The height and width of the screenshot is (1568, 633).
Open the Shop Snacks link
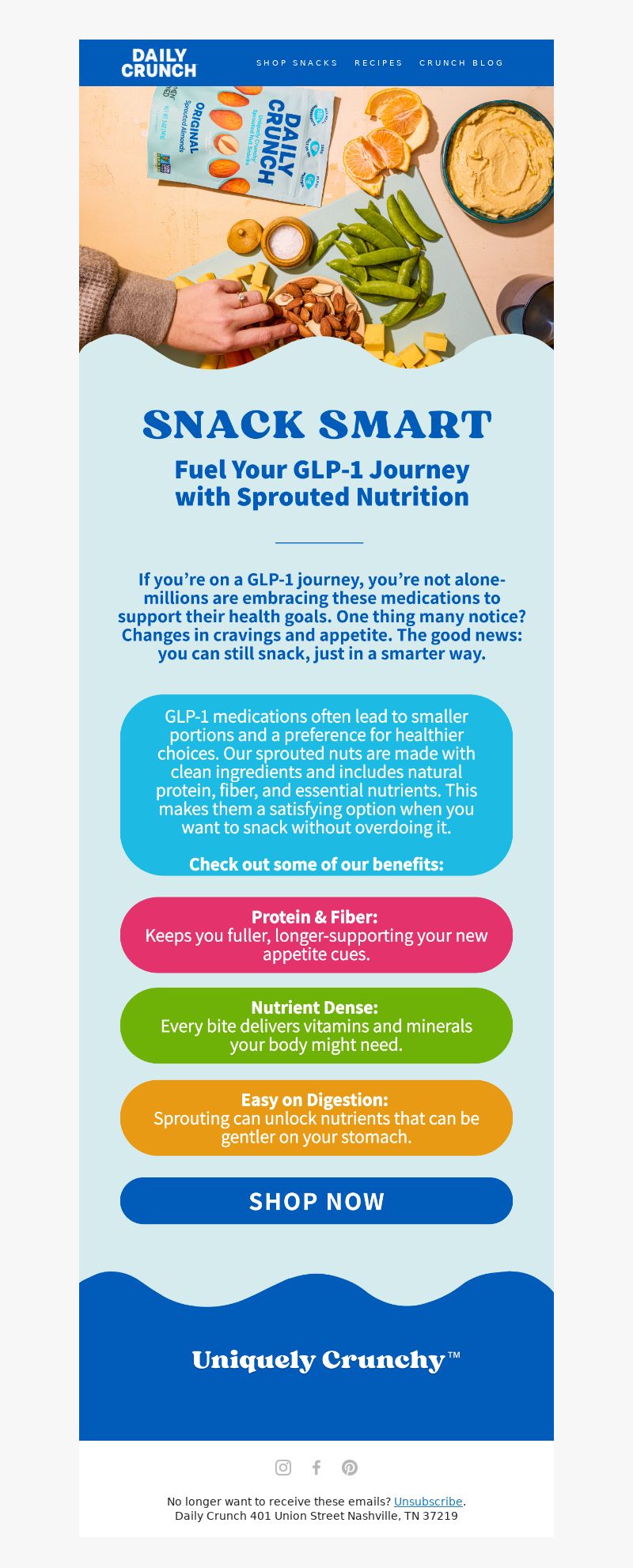pos(297,62)
